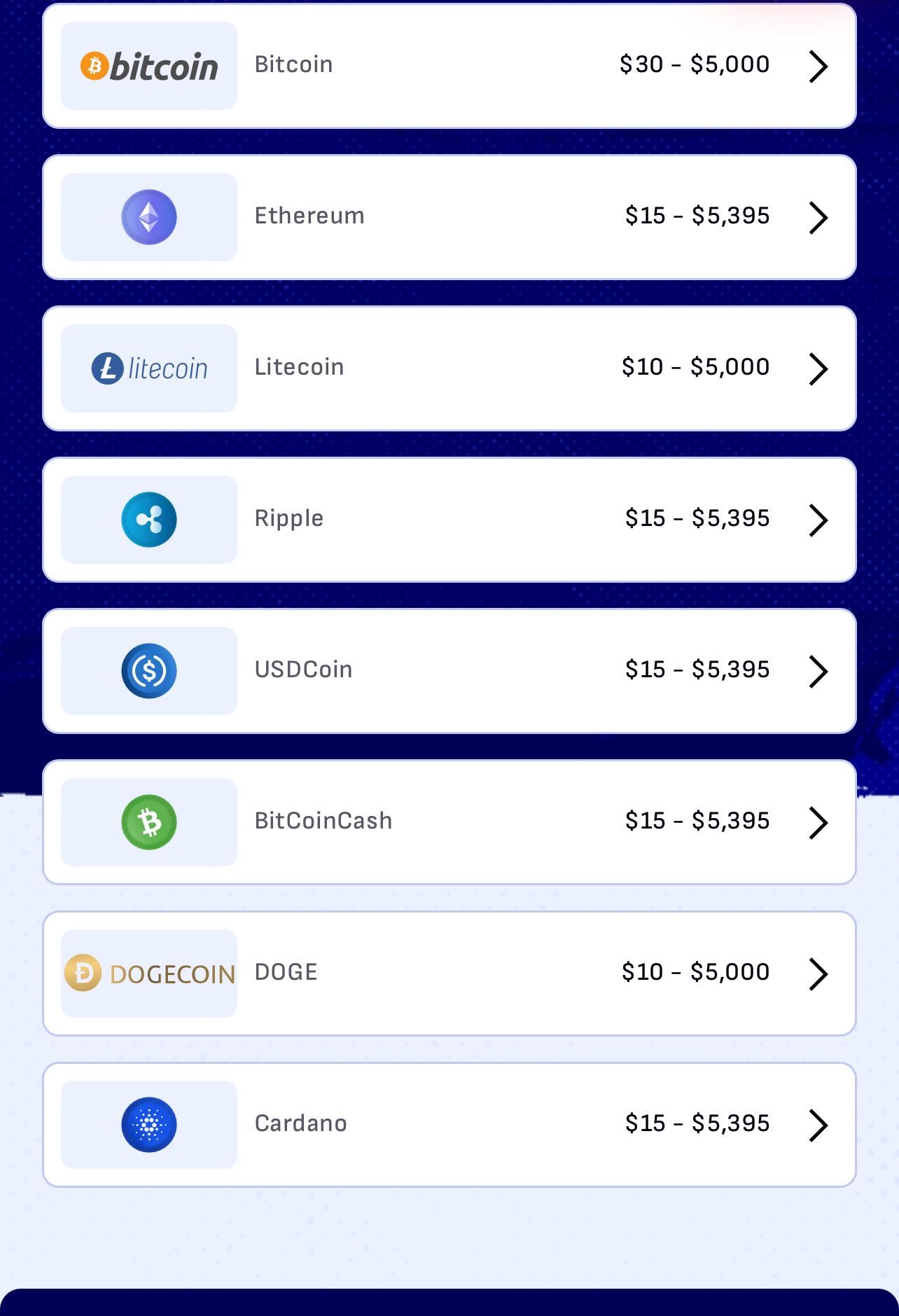Image resolution: width=899 pixels, height=1316 pixels.
Task: Choose the Ethereum option
Action: tap(449, 217)
